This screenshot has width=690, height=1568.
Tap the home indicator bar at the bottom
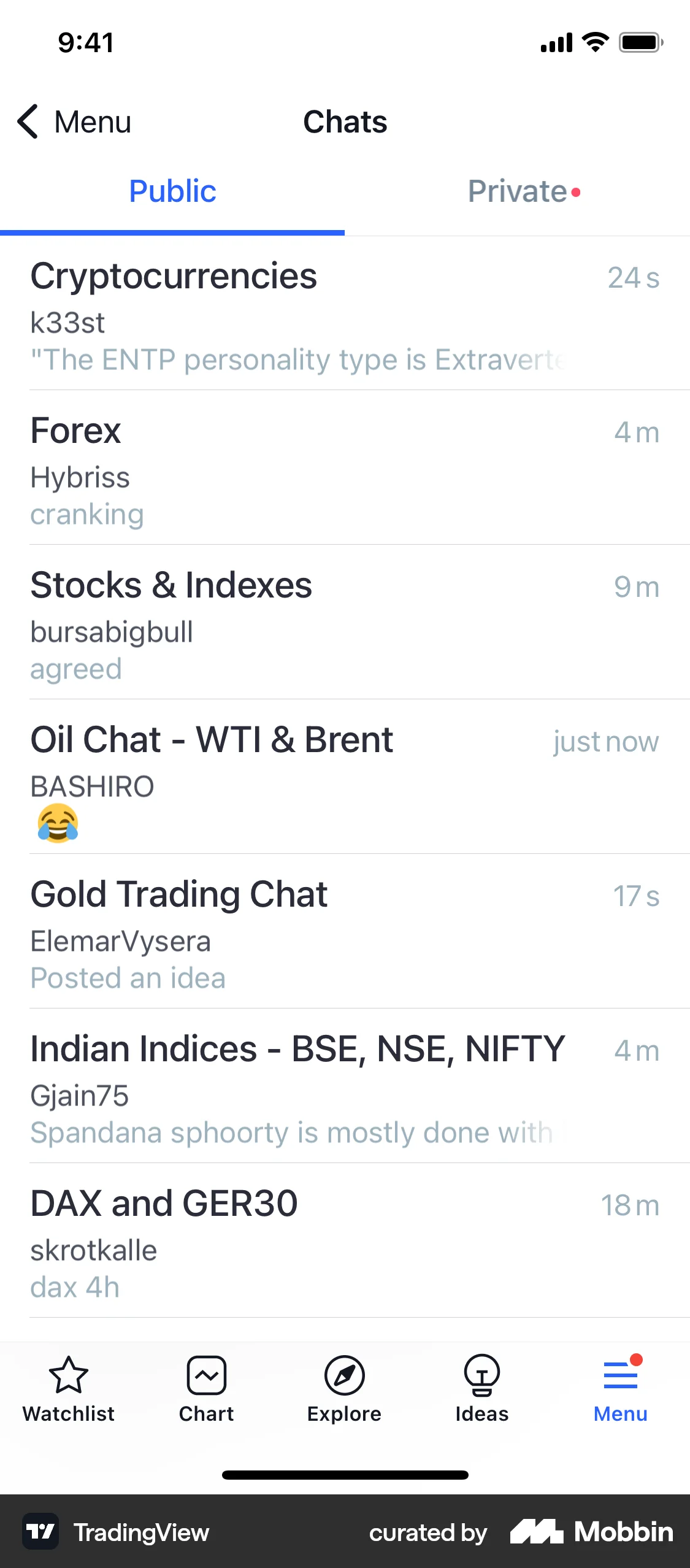pos(345,1474)
